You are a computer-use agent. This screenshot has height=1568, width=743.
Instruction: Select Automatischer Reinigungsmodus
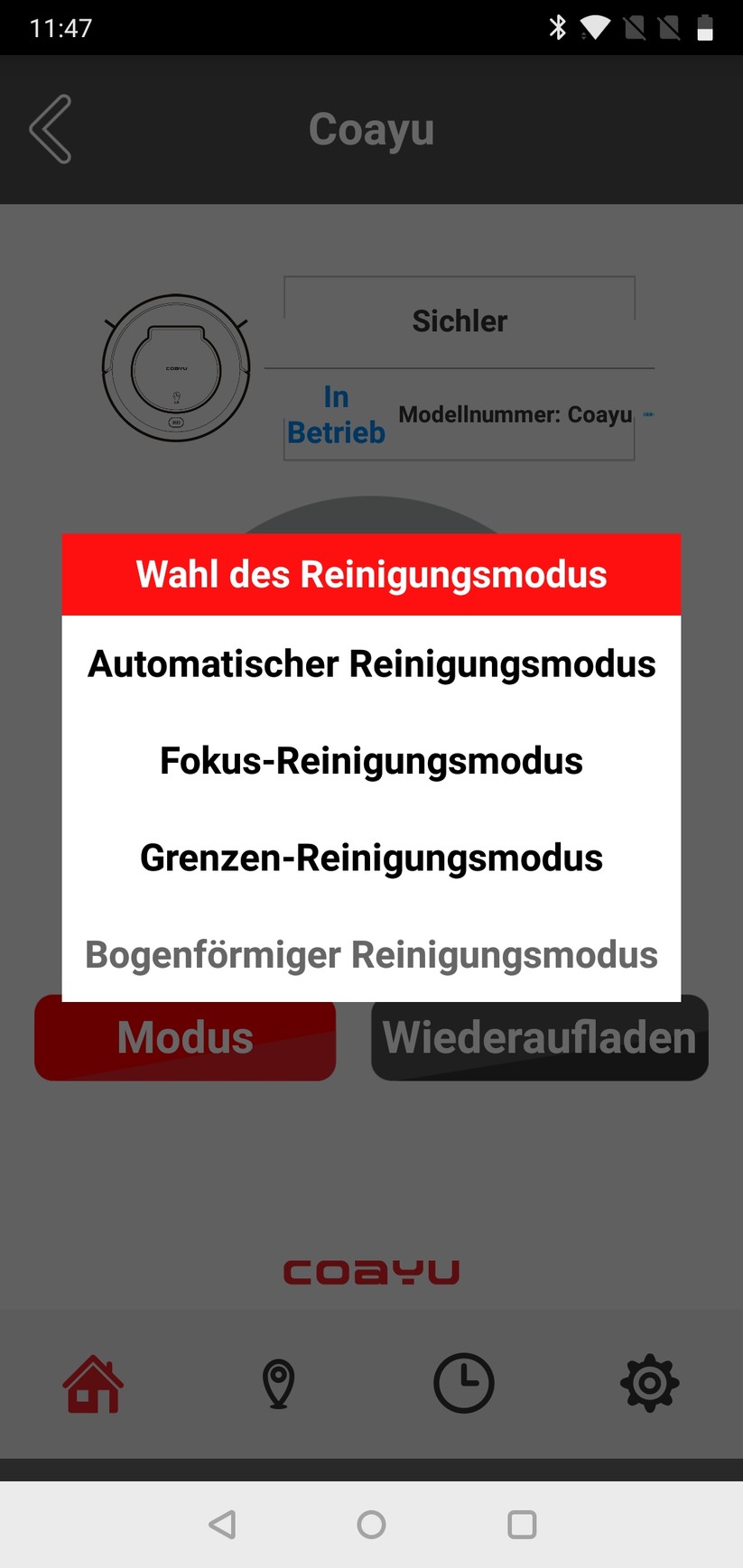(371, 664)
